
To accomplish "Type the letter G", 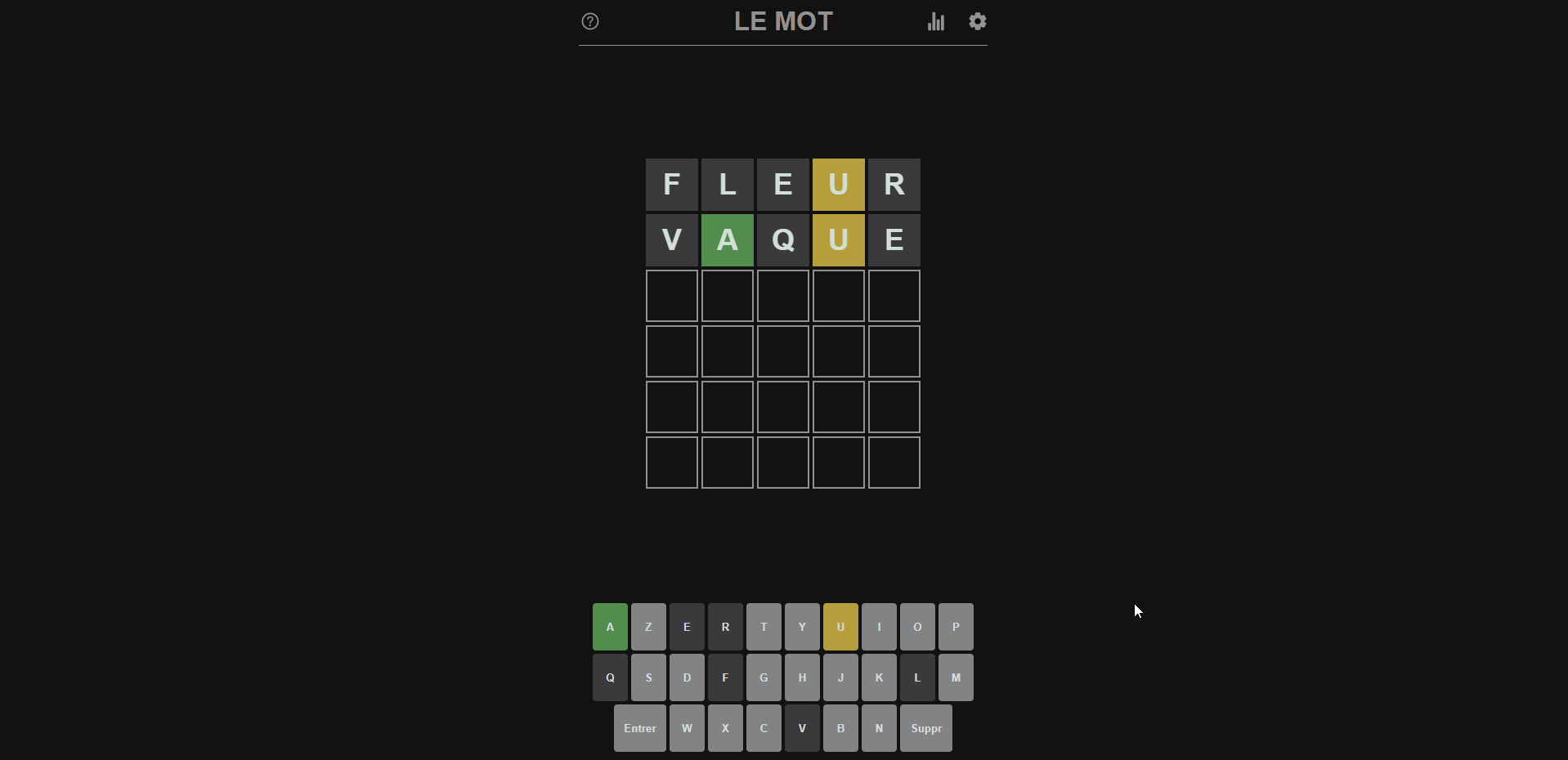I will click(764, 677).
